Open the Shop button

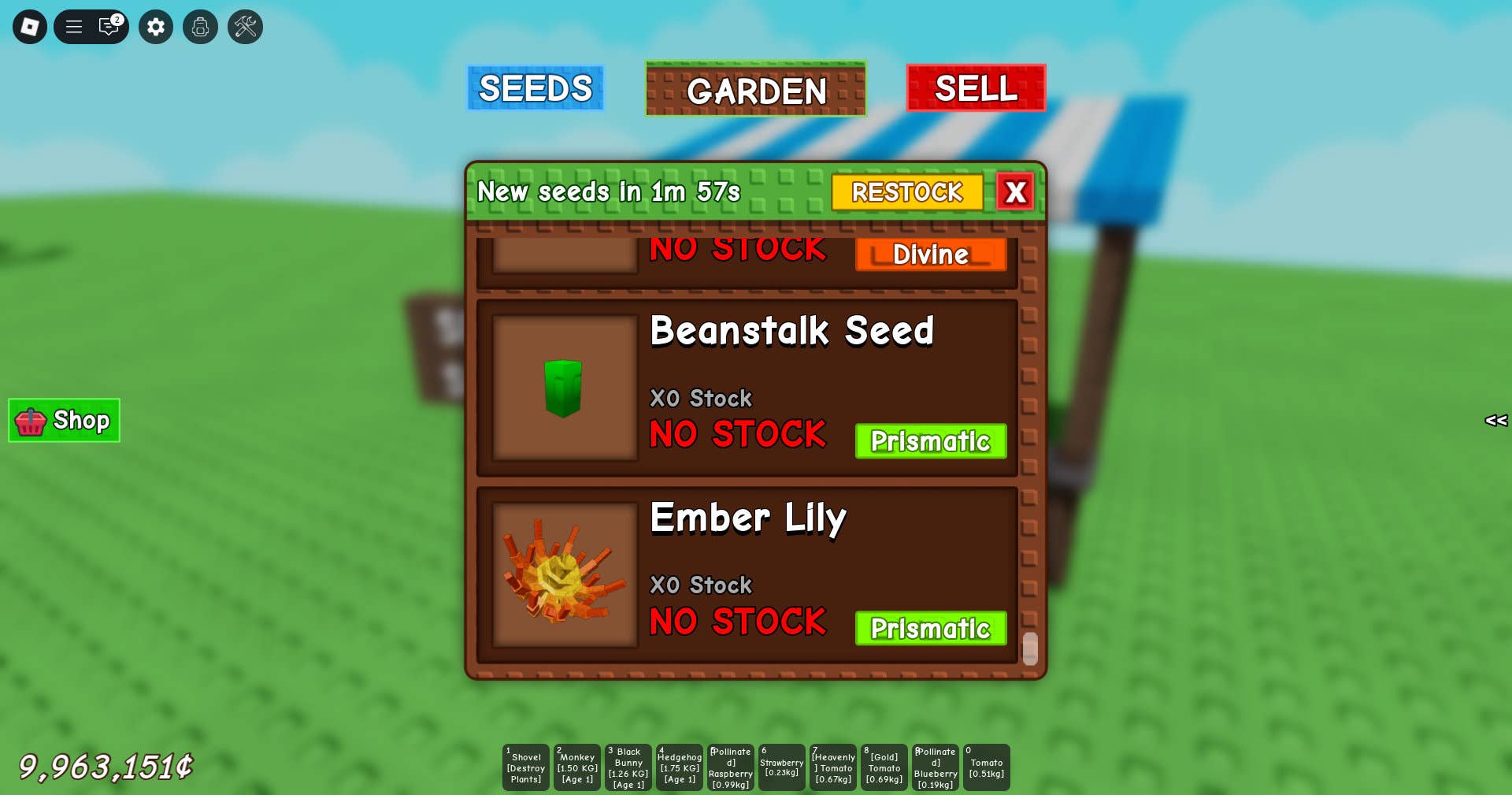(65, 421)
